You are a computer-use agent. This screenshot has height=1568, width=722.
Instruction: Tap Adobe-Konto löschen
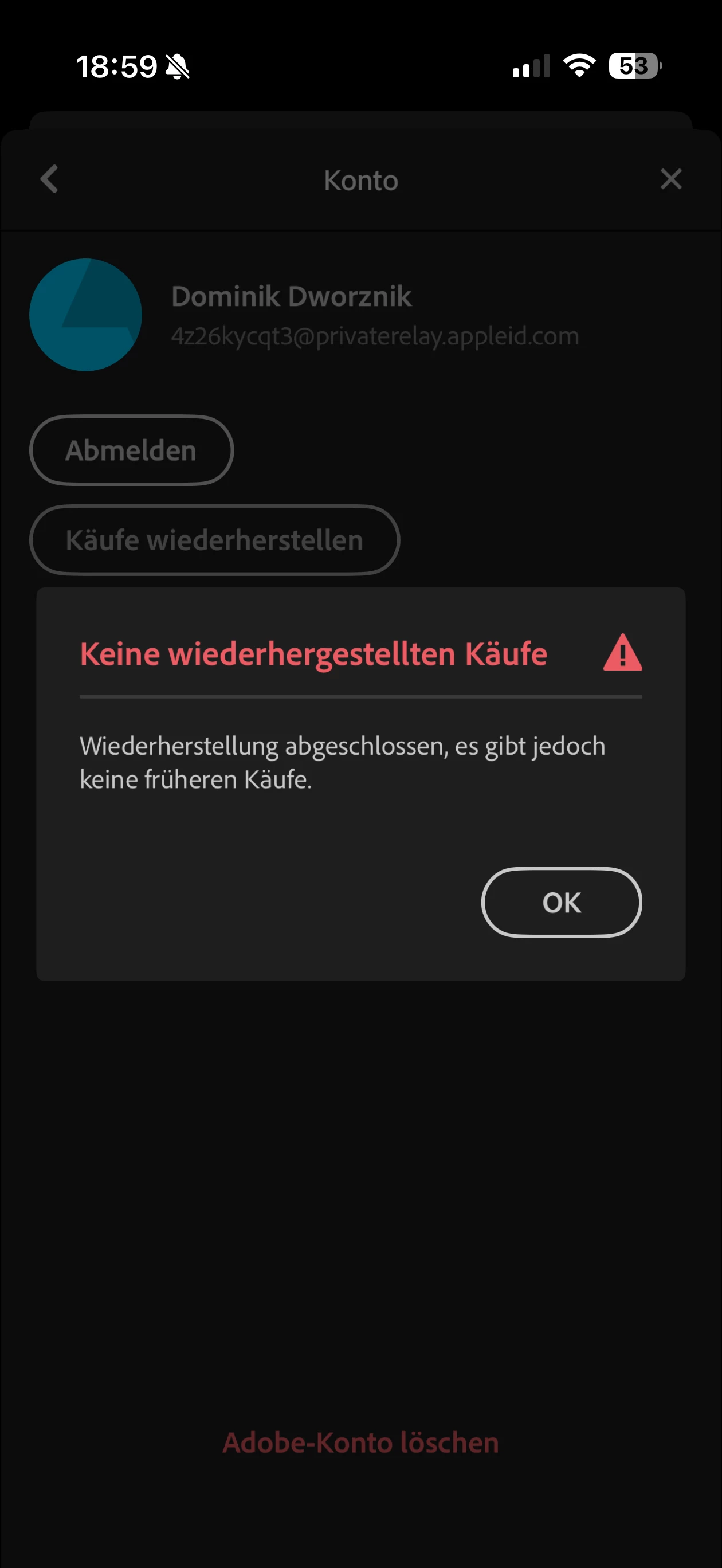pos(360,1442)
